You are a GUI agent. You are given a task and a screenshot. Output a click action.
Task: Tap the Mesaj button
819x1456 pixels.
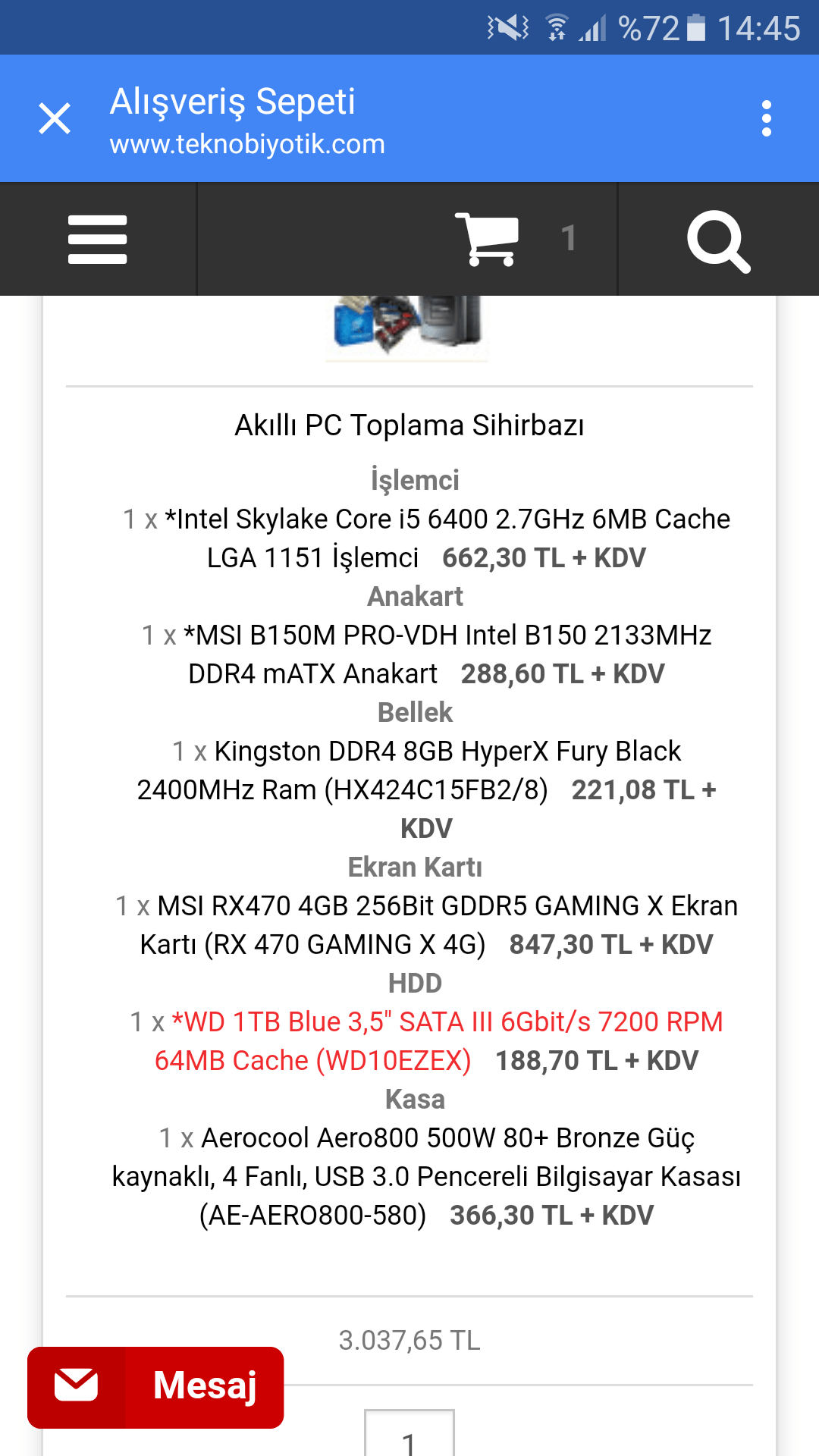155,1387
